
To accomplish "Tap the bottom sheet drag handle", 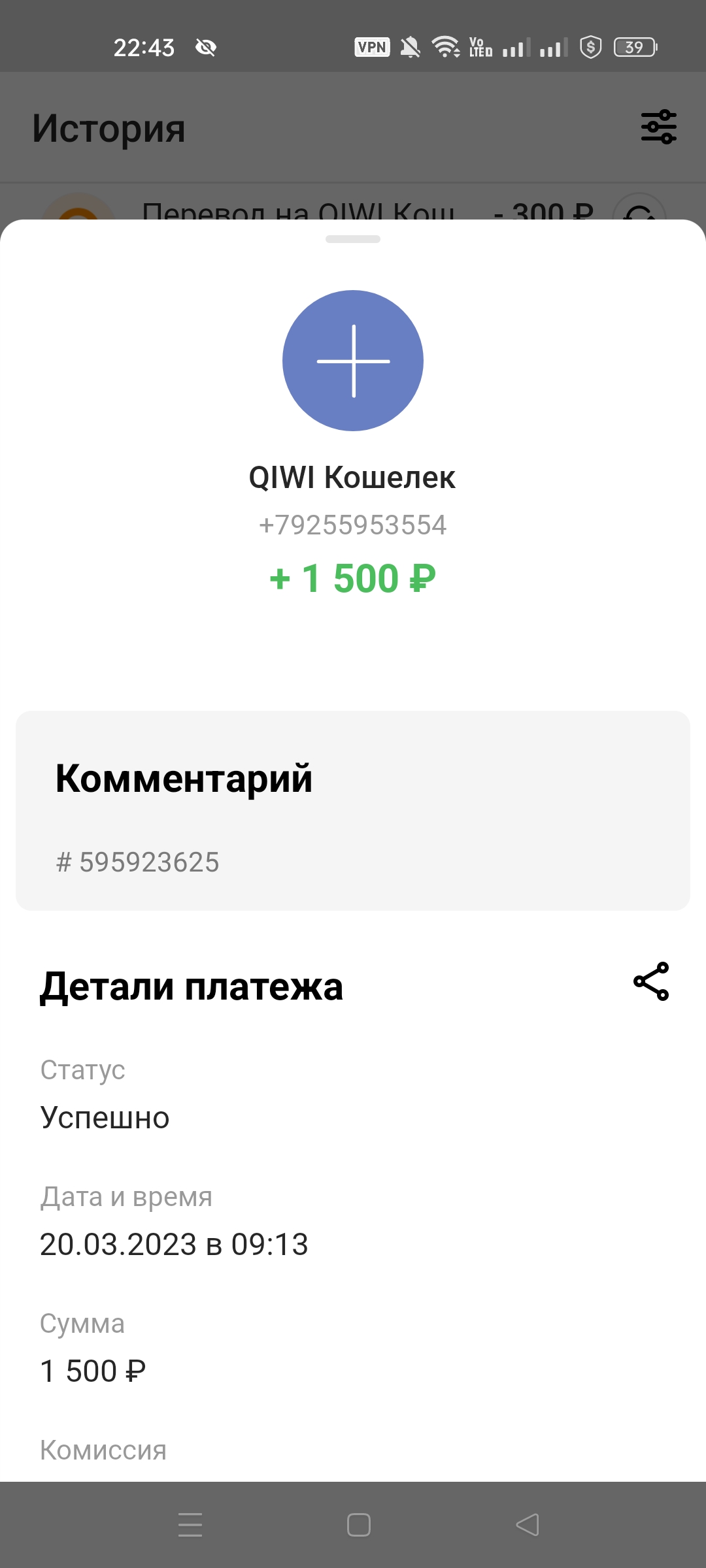I will click(353, 239).
